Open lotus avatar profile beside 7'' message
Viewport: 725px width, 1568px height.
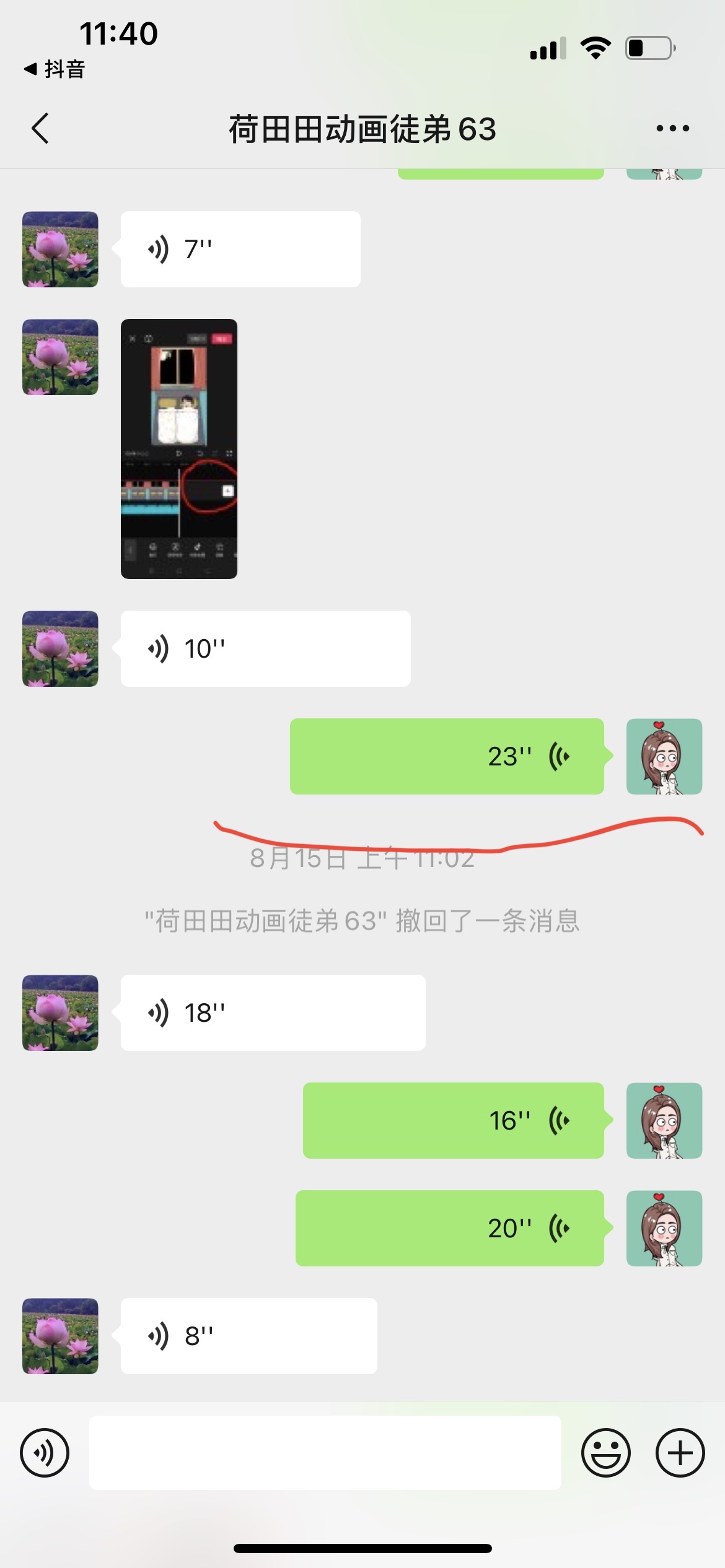click(60, 249)
